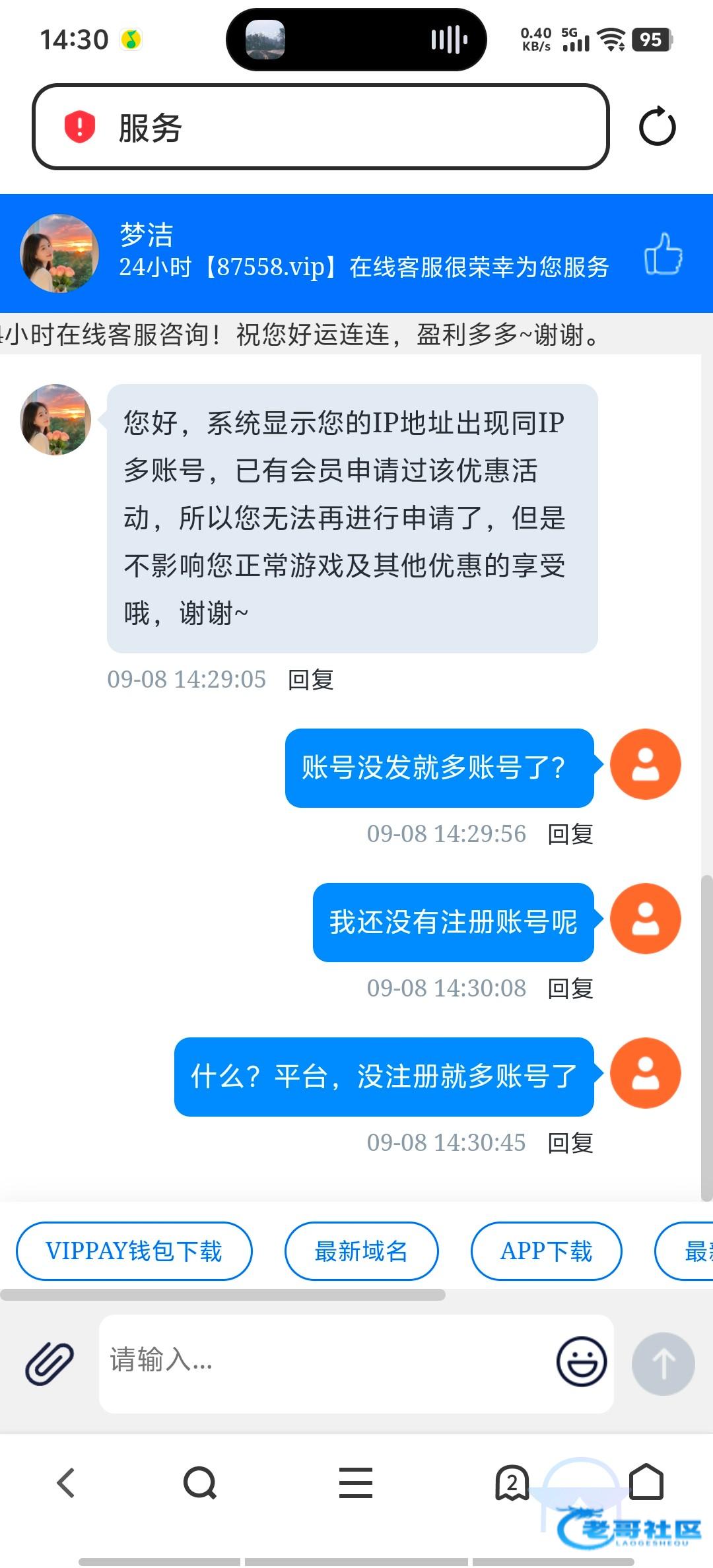Viewport: 713px width, 1568px height.
Task: Tap 回复 under the 14:29:56 message
Action: tap(571, 833)
